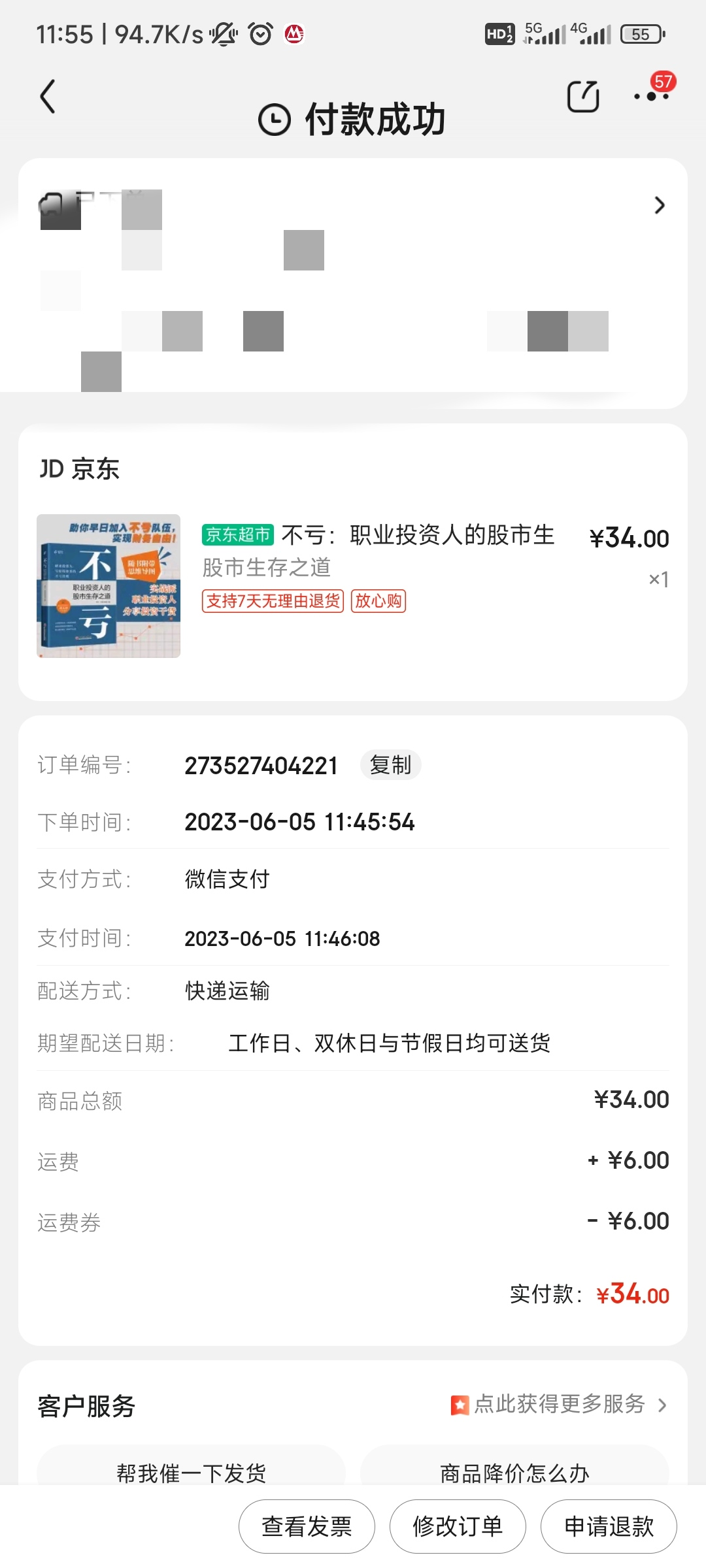
Task: Open delivery details via the right chevron
Action: click(660, 205)
